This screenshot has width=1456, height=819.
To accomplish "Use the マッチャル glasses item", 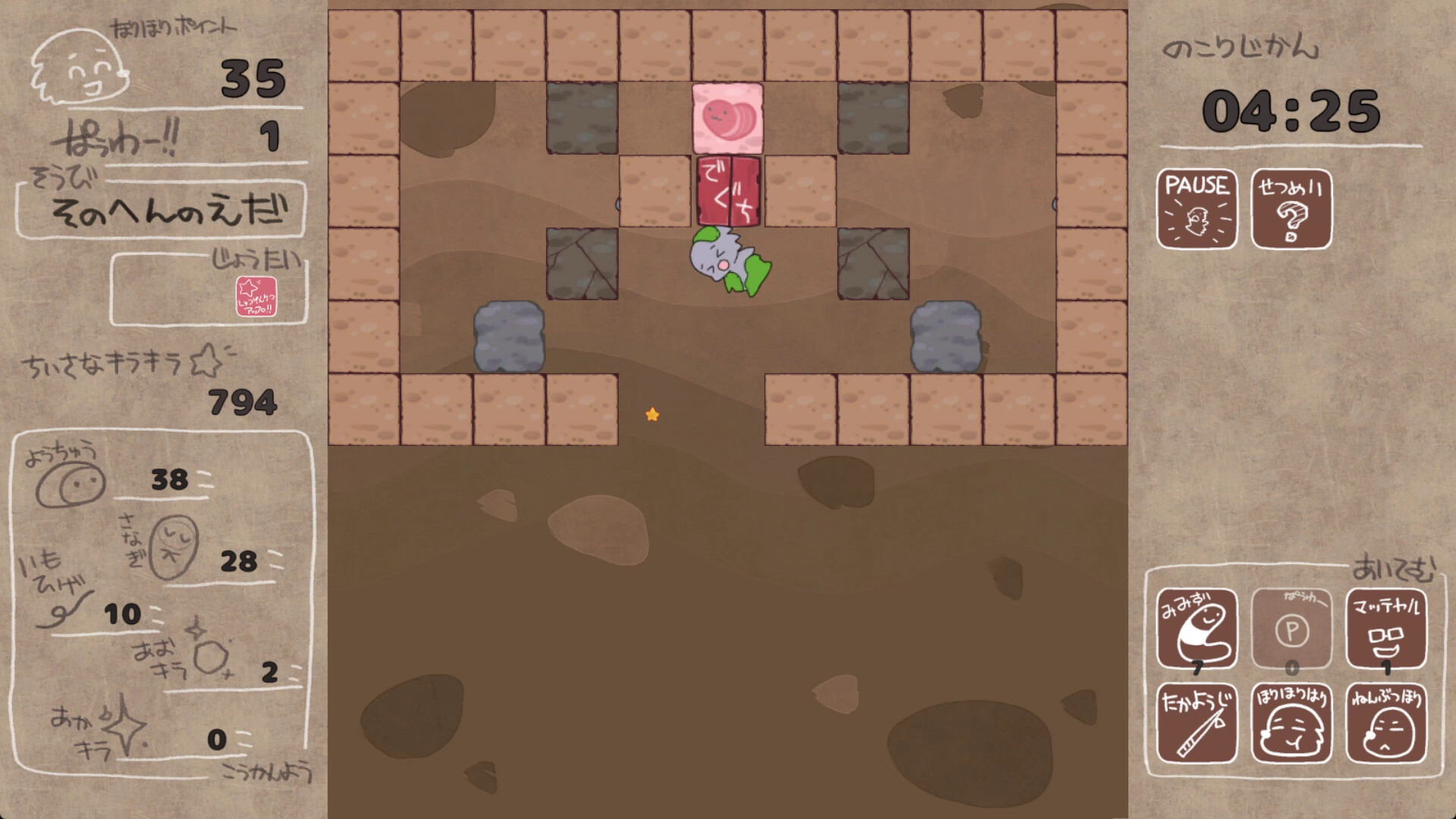I will point(1385,628).
